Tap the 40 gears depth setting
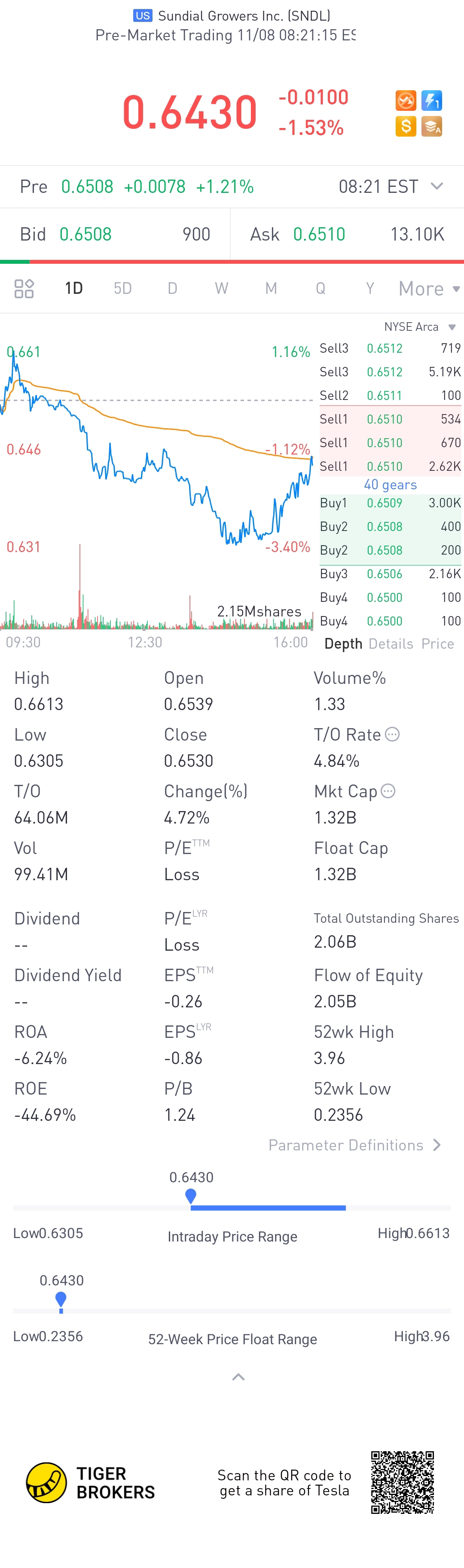This screenshot has height=1568, width=464. (391, 485)
